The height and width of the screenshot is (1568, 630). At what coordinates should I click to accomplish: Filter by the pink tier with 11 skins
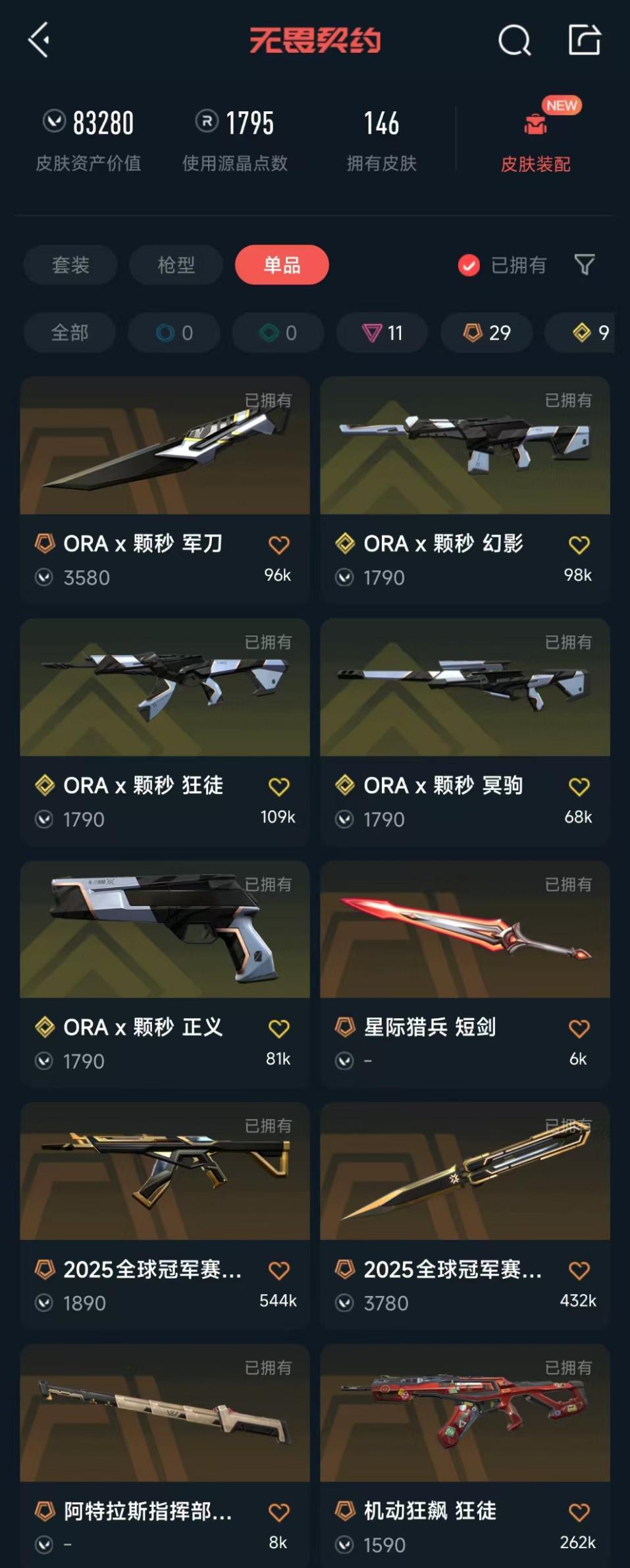coord(382,333)
